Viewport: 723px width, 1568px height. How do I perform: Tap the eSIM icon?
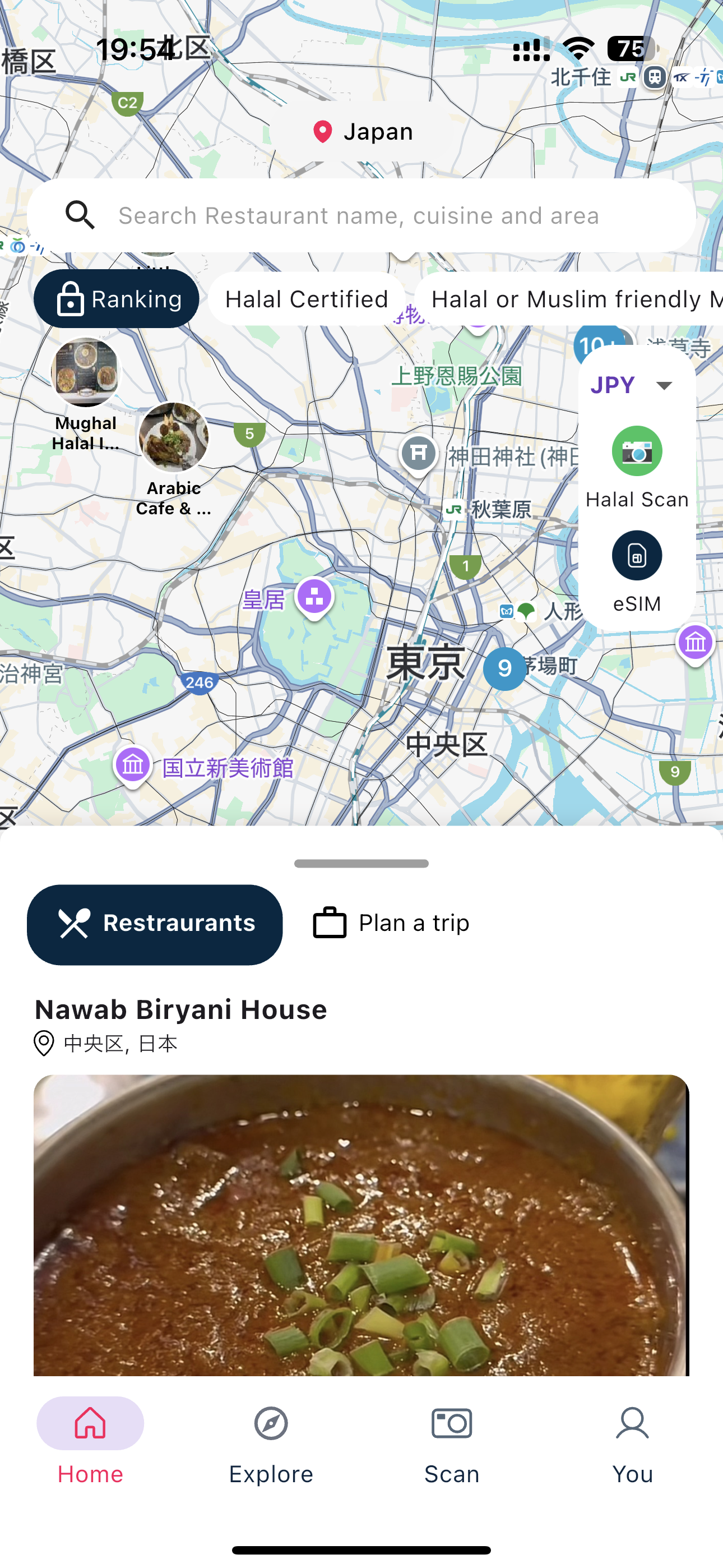click(637, 555)
